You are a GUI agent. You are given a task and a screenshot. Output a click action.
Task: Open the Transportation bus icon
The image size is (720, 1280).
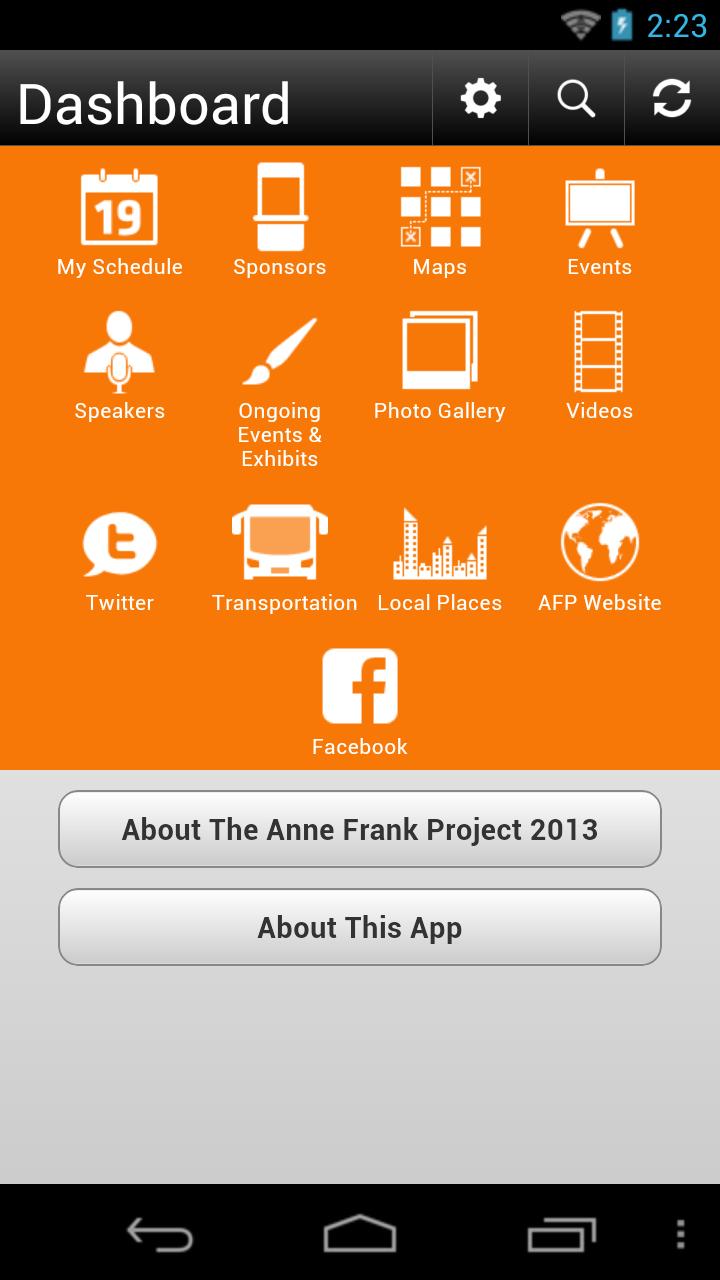coord(279,542)
